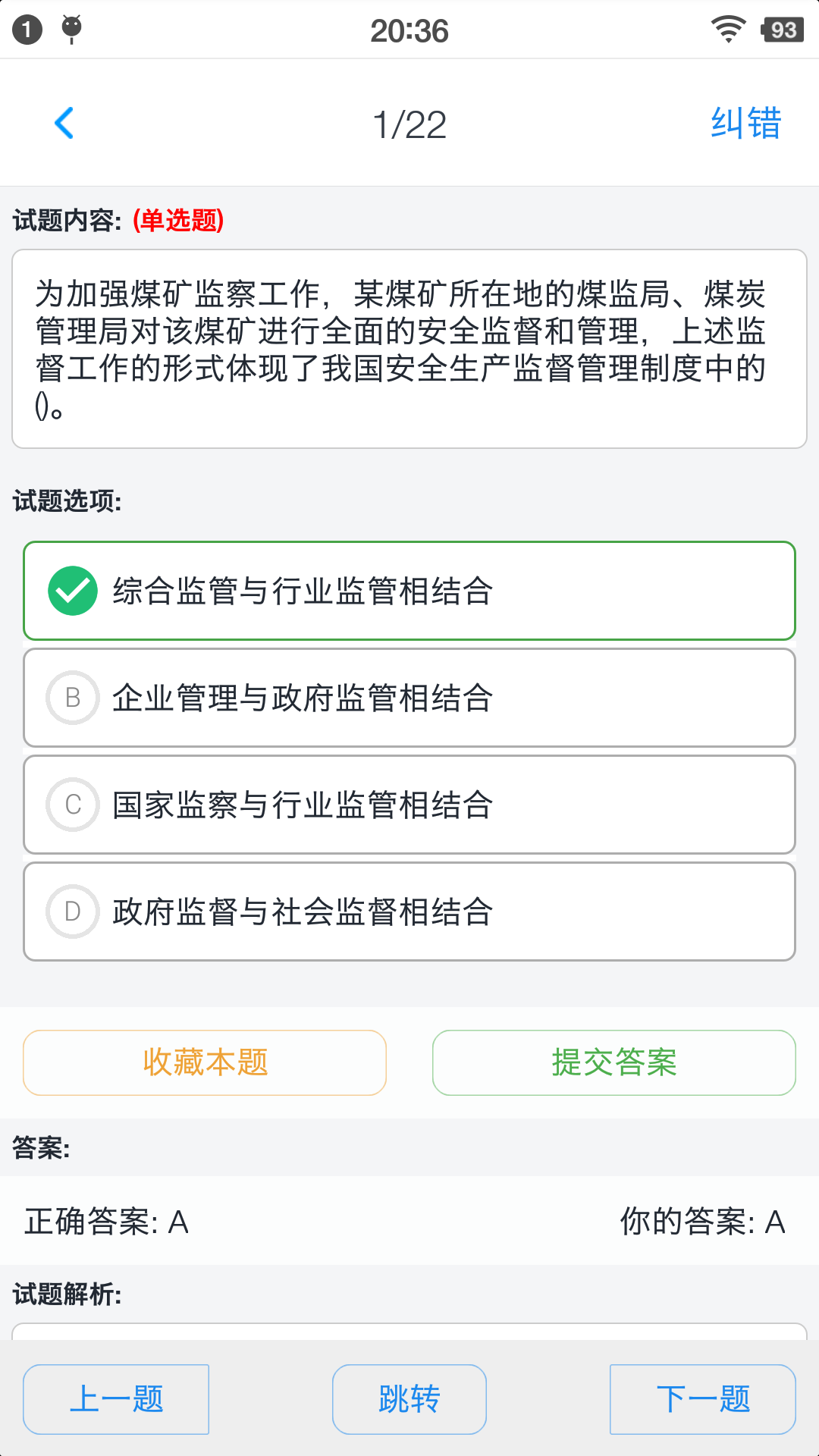Click the circle icon beside option B
Viewport: 819px width, 1456px height.
coord(73,697)
